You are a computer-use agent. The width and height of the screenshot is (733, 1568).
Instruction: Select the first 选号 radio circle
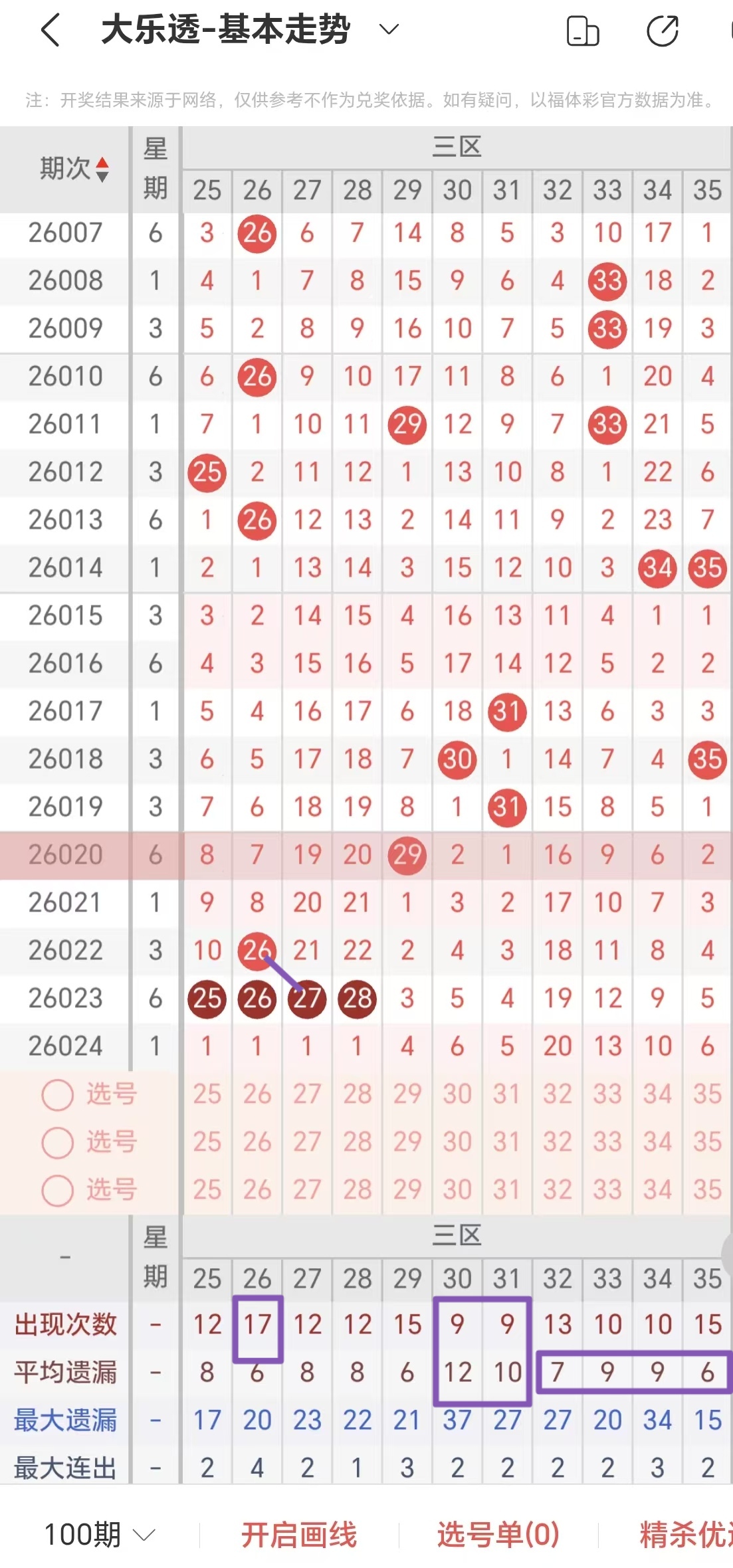click(x=56, y=1094)
